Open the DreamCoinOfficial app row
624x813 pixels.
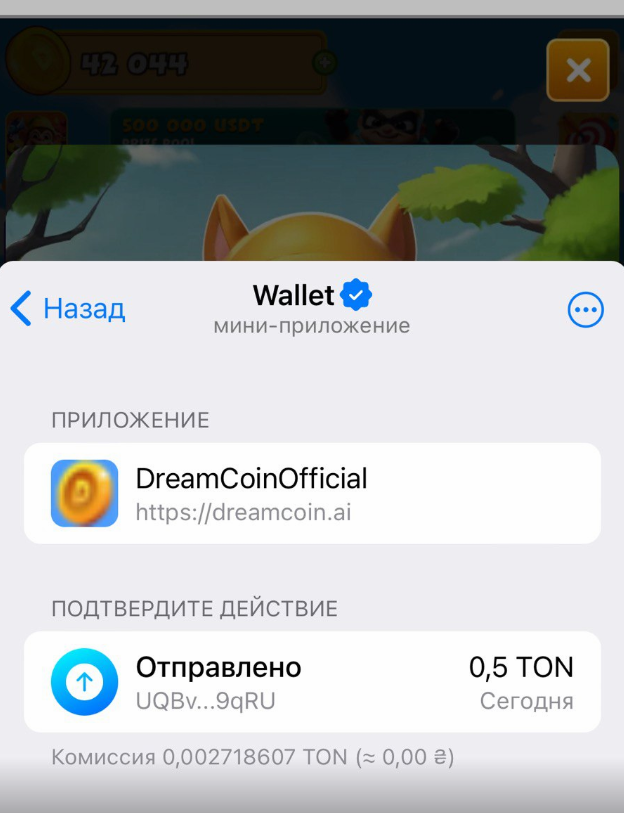(x=312, y=494)
